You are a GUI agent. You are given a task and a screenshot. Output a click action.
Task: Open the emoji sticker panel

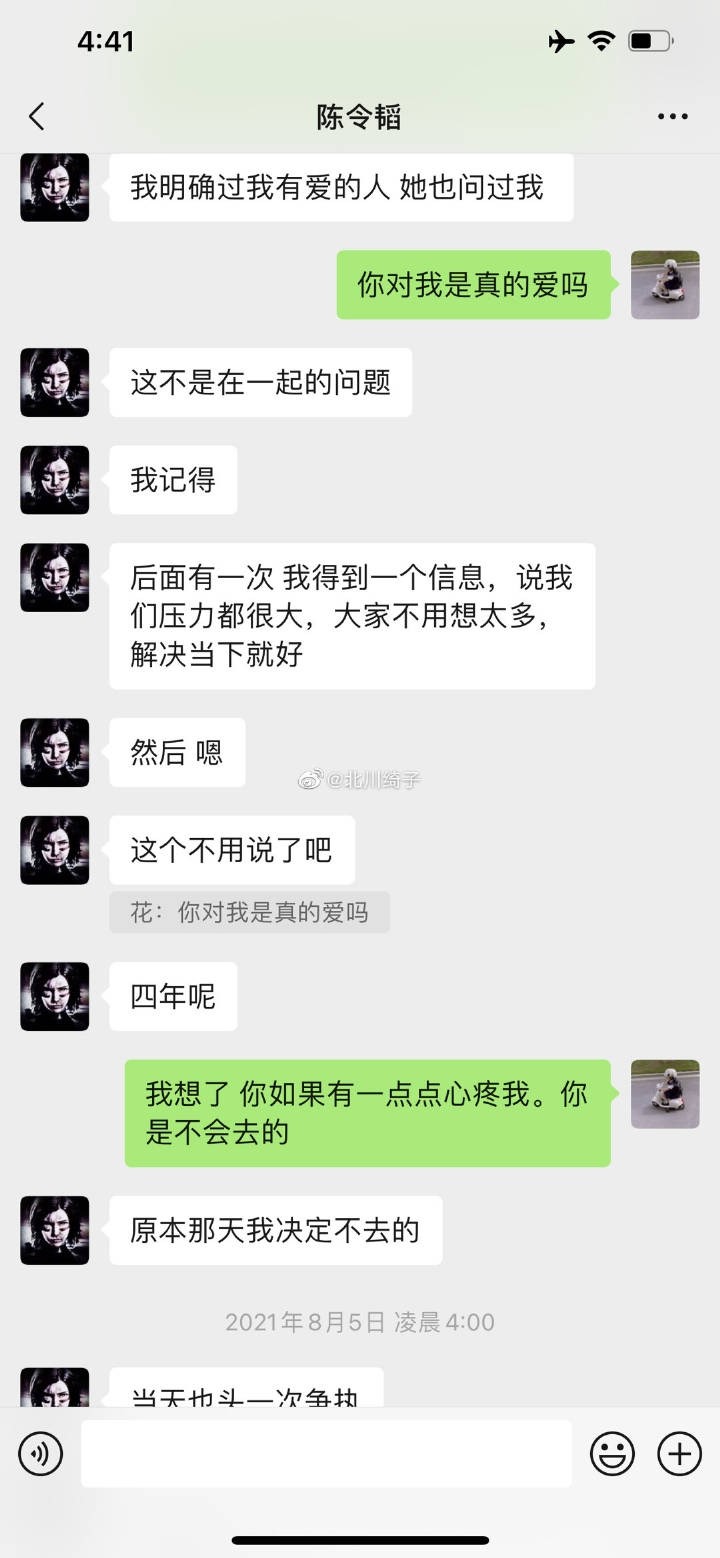click(x=612, y=1453)
